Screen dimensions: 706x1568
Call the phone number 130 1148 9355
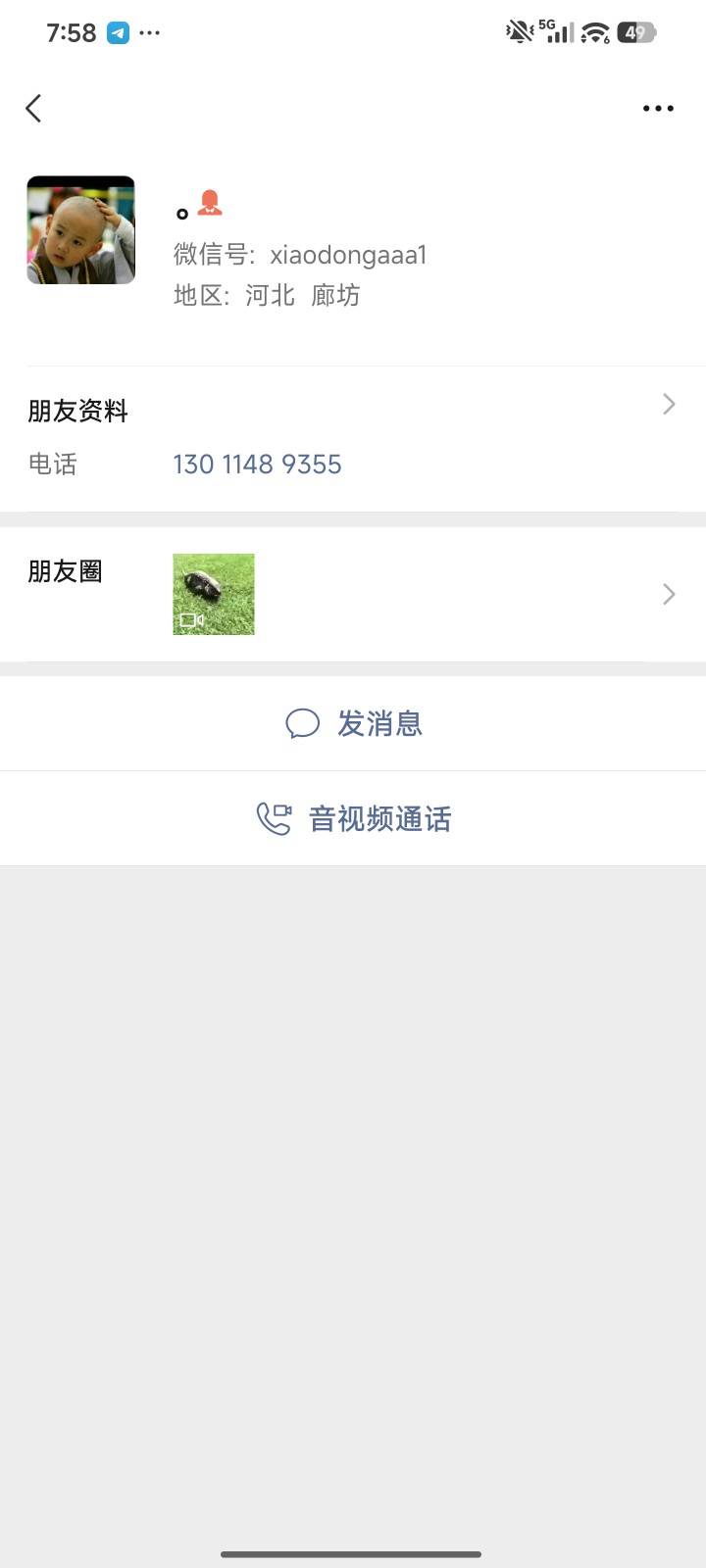pos(257,464)
